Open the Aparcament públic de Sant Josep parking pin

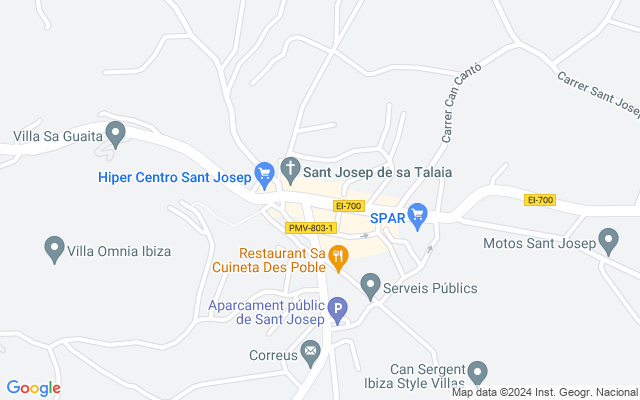pyautogui.click(x=338, y=311)
